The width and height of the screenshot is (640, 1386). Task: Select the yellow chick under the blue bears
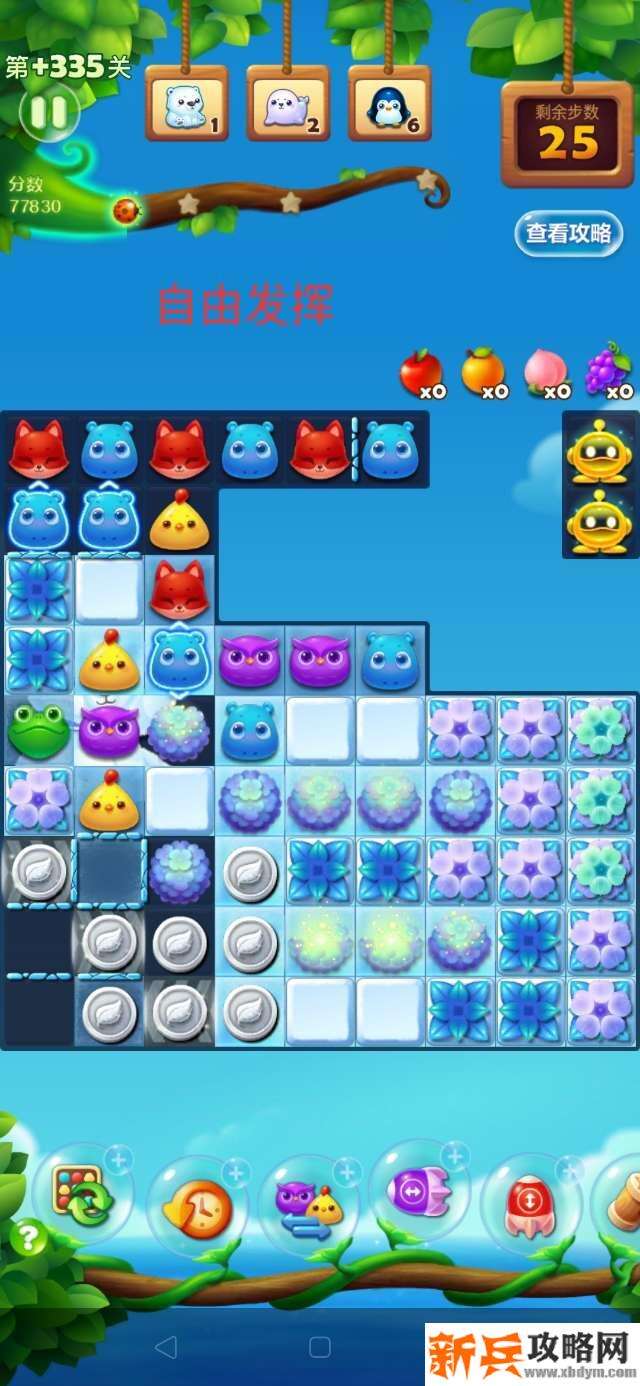(x=179, y=523)
